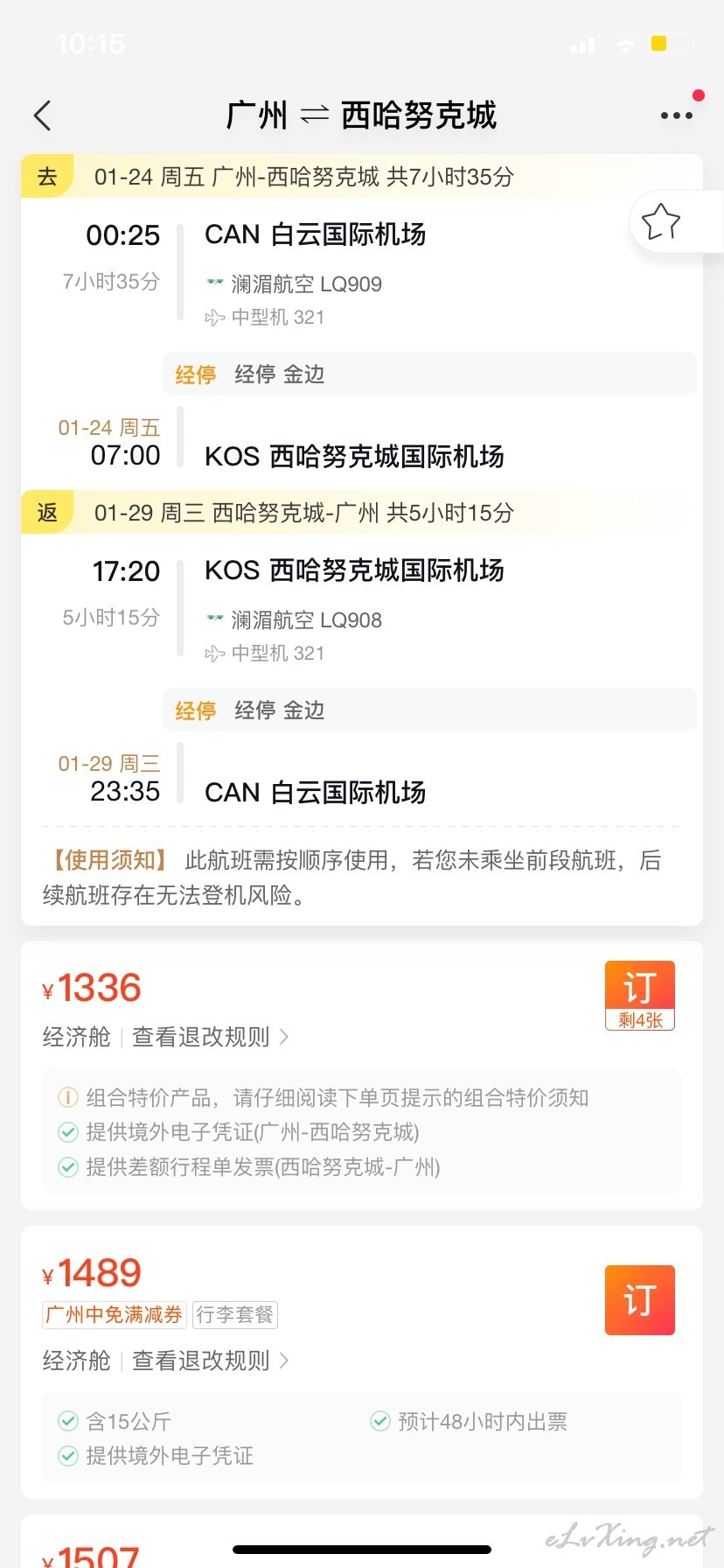This screenshot has width=724, height=1568.
Task: Favorite this flight with the star icon
Action: (x=661, y=221)
